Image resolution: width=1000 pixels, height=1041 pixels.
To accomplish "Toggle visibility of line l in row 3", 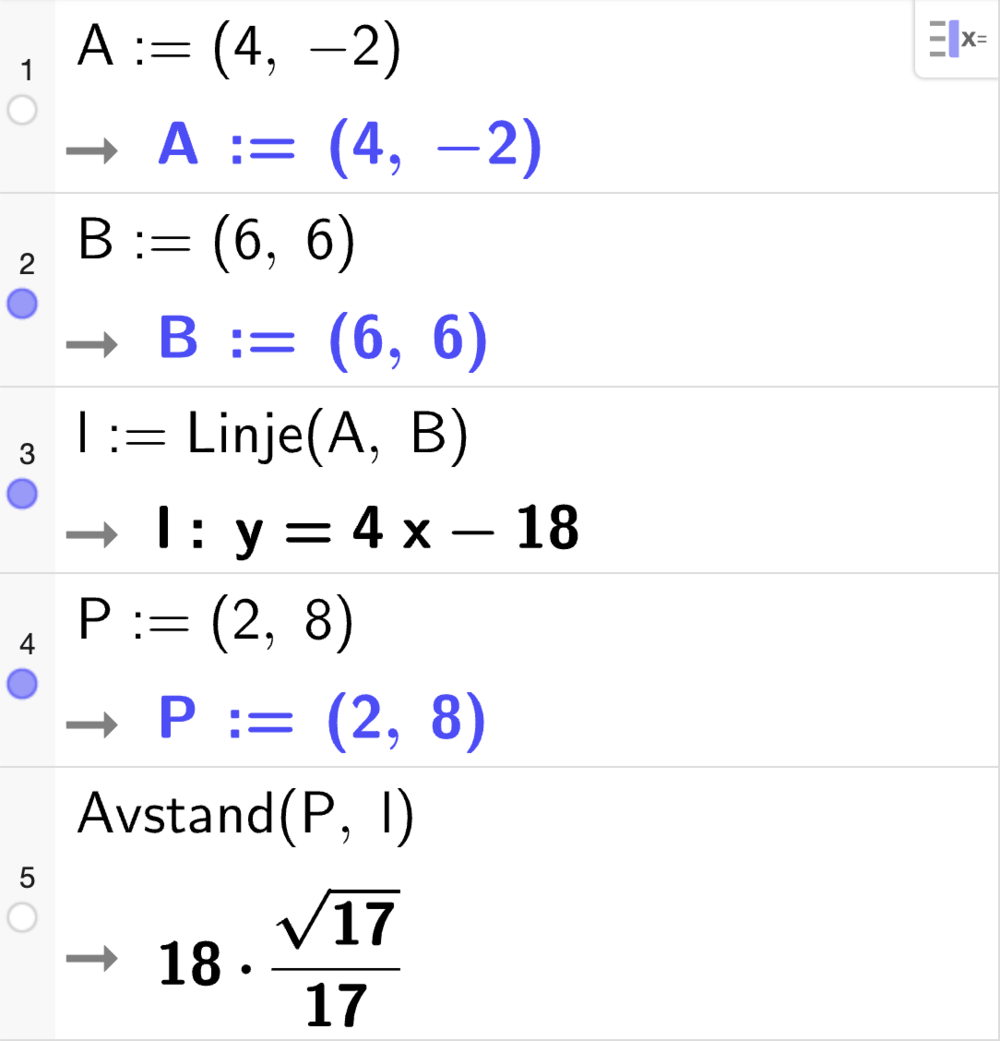I will coord(22,493).
